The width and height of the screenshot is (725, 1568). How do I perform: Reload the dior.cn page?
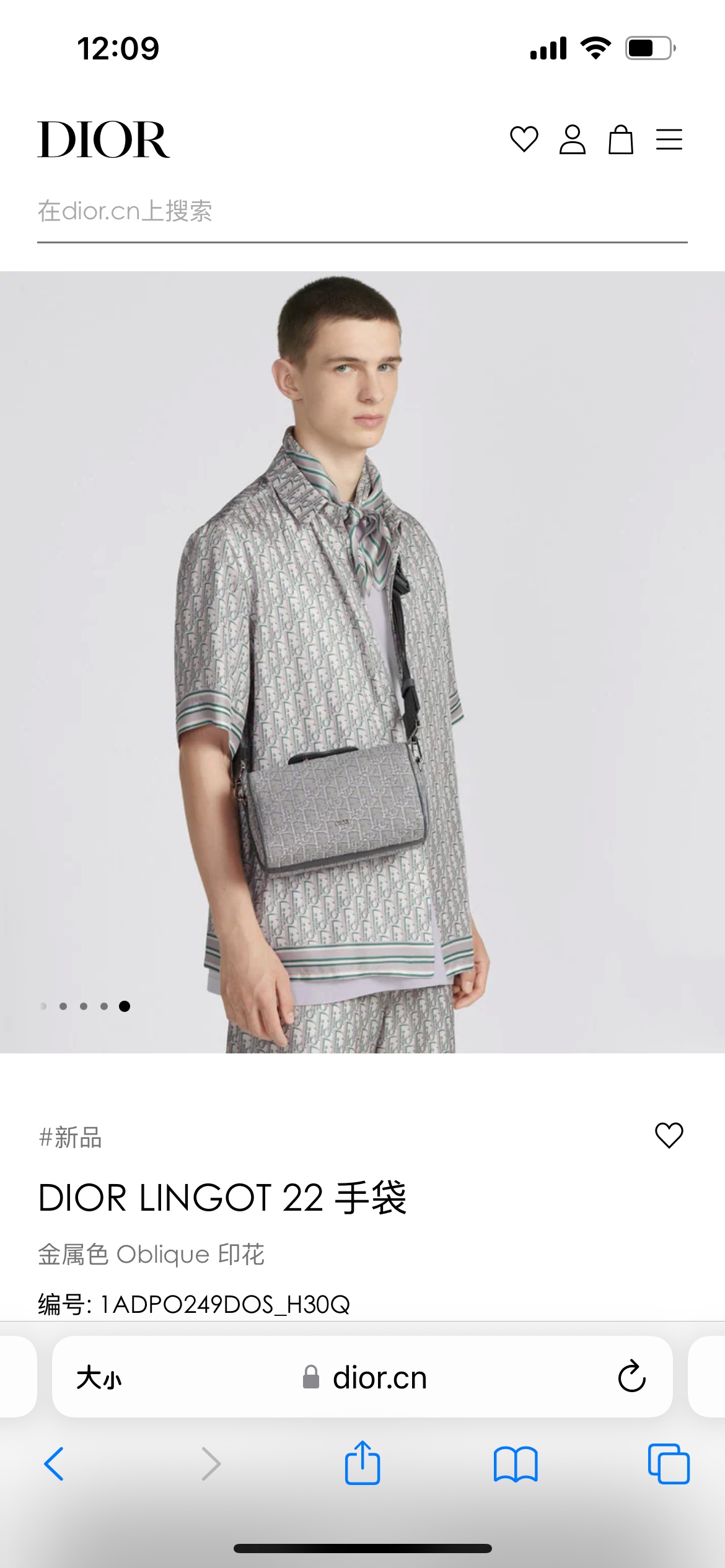pyautogui.click(x=631, y=1377)
